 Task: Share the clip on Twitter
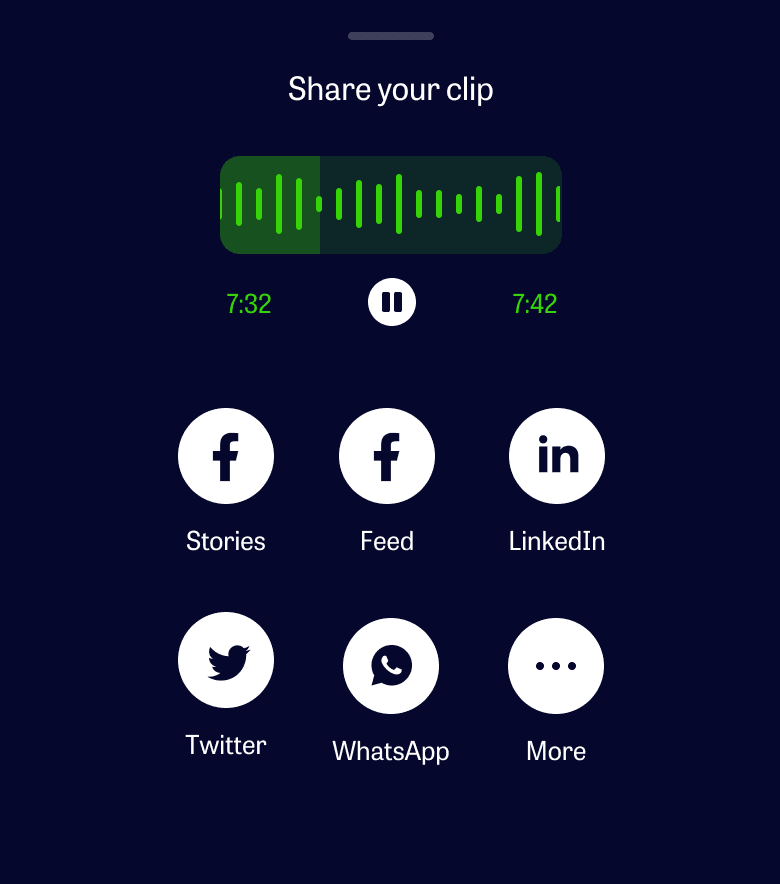(226, 660)
